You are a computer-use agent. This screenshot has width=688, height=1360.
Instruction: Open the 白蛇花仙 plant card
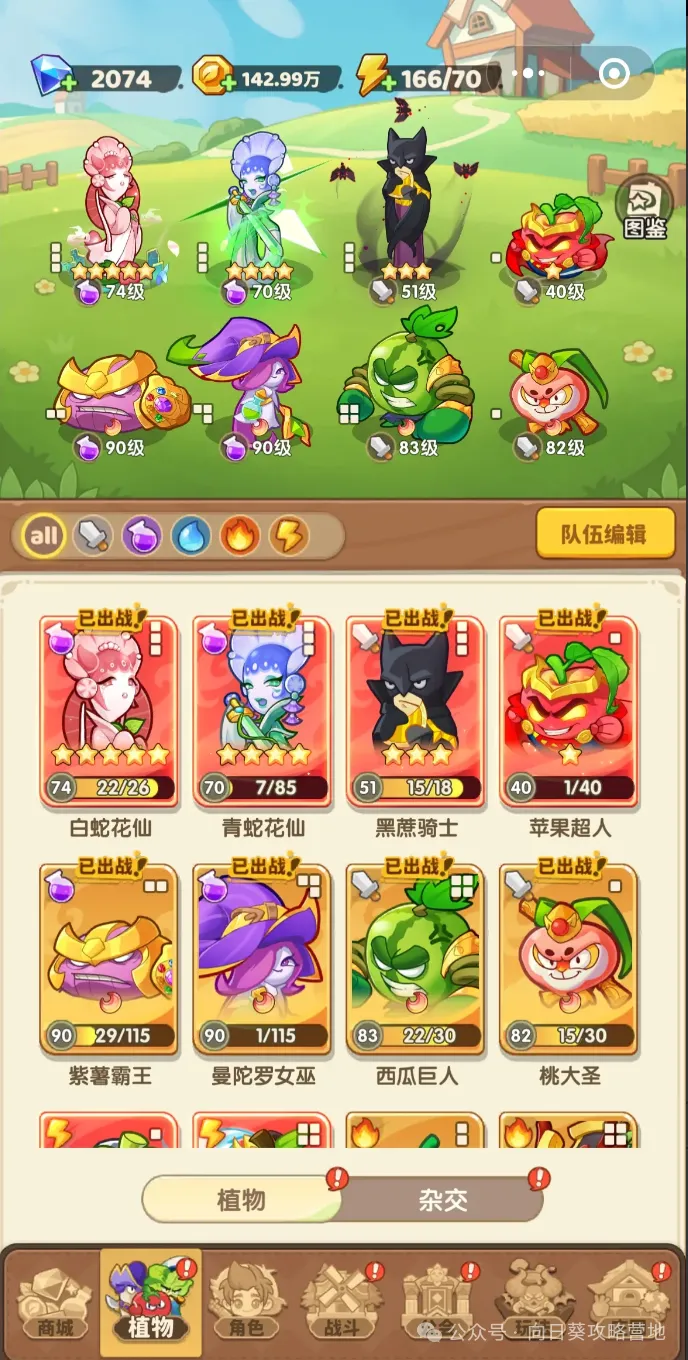click(109, 712)
